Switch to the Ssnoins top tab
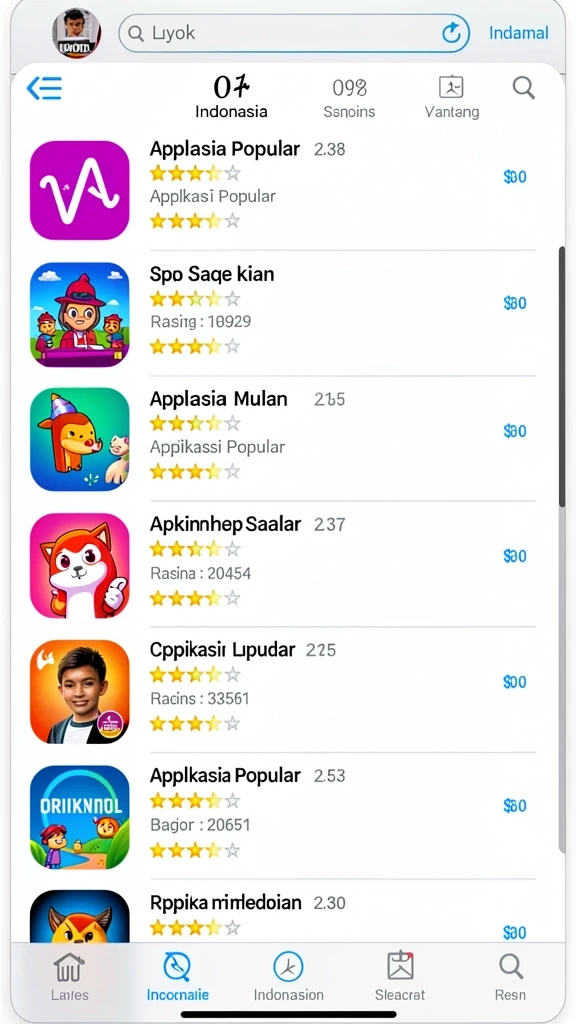This screenshot has height=1024, width=576. 349,98
